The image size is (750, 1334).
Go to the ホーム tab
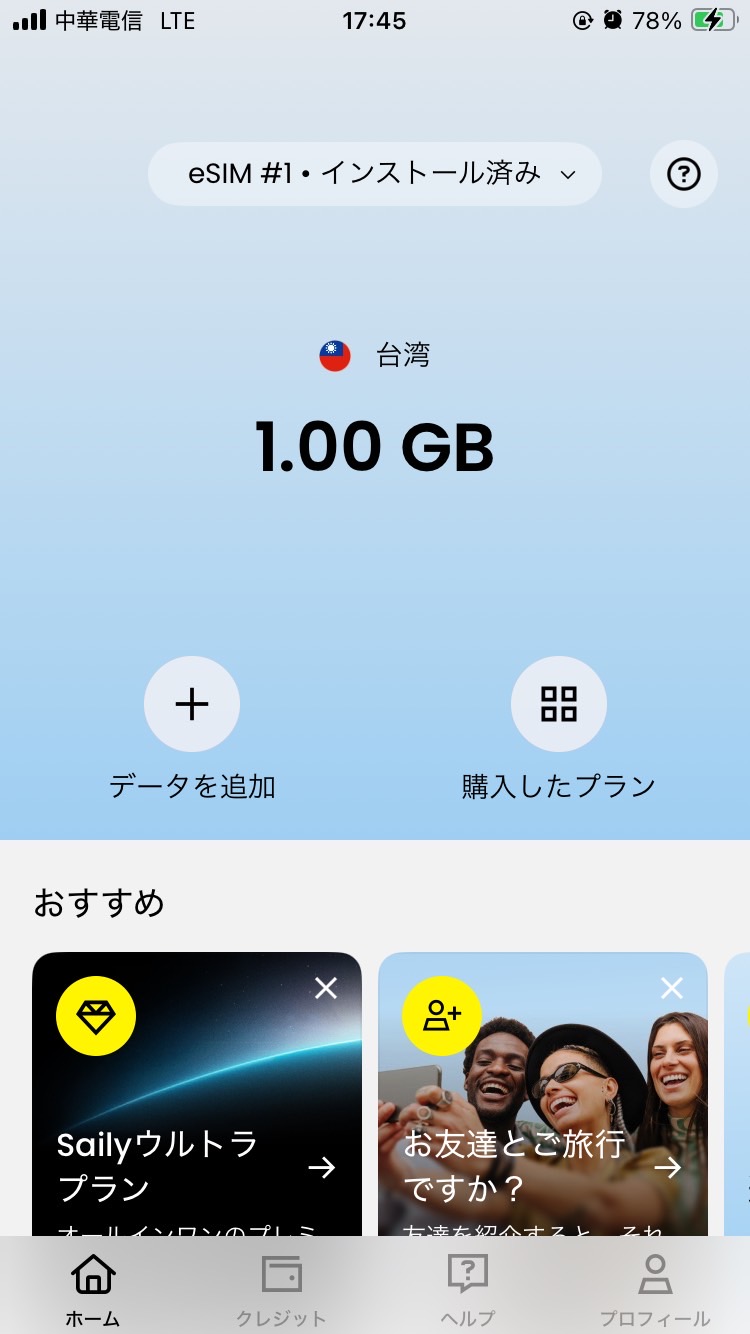(93, 1290)
